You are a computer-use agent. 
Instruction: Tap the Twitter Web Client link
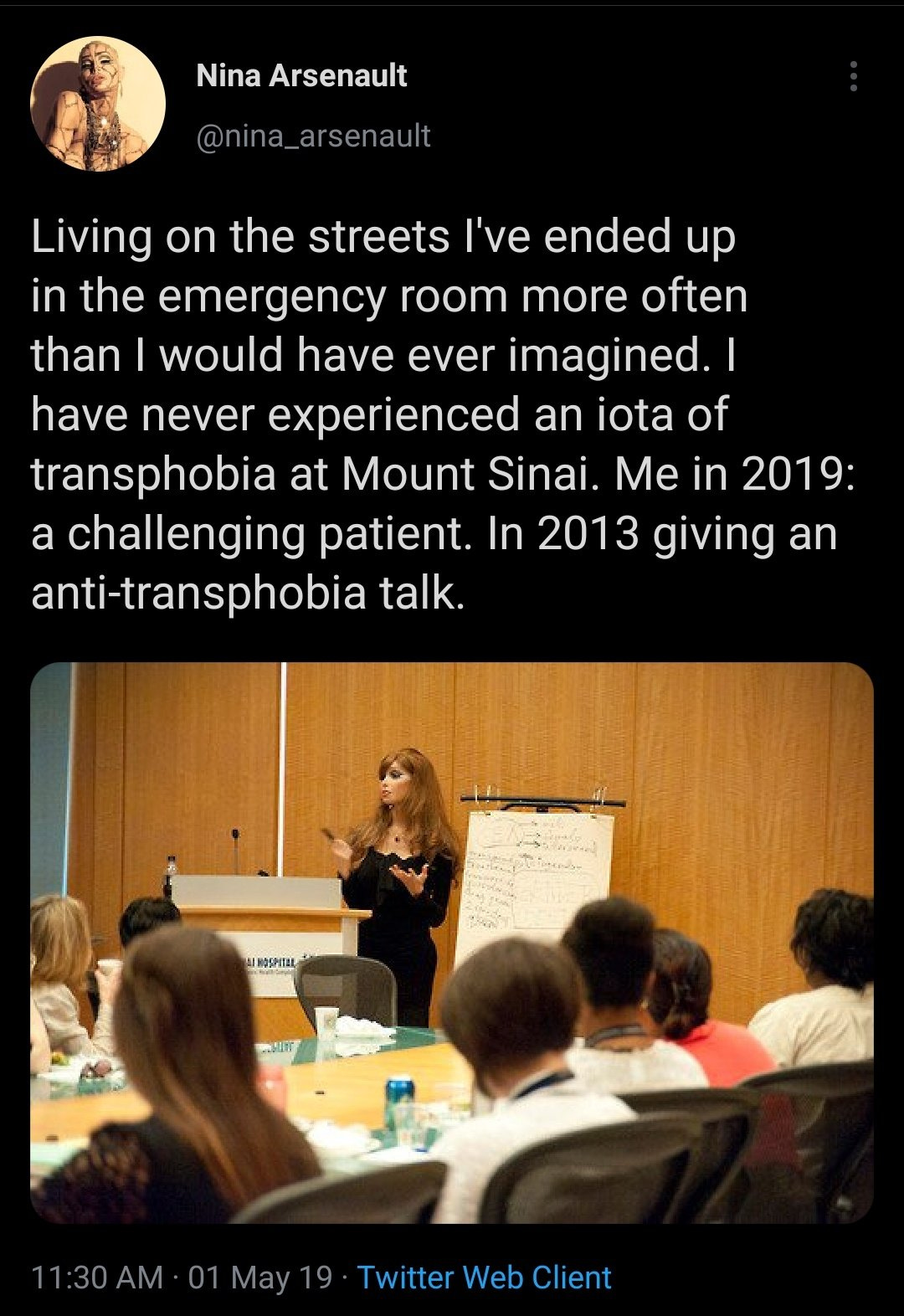[x=485, y=1277]
